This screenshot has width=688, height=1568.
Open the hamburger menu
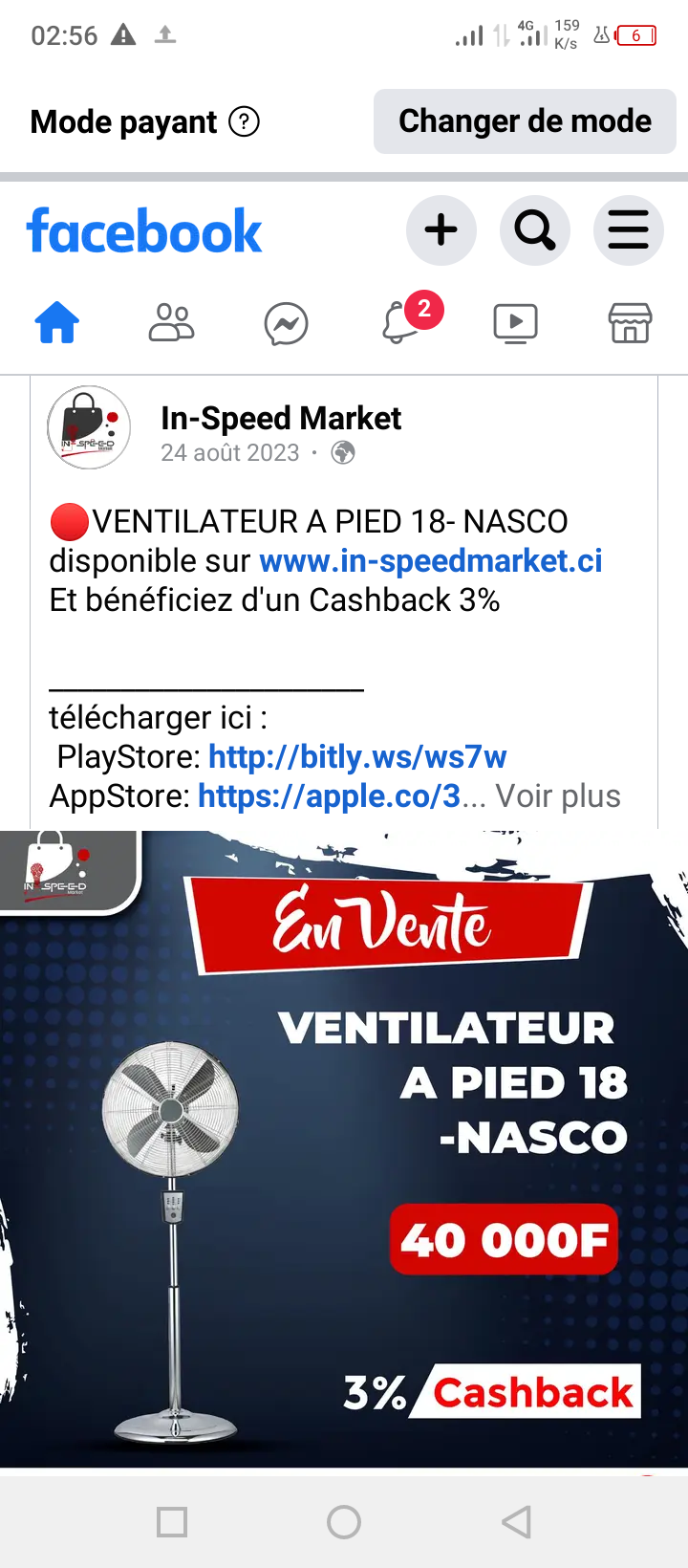[628, 230]
